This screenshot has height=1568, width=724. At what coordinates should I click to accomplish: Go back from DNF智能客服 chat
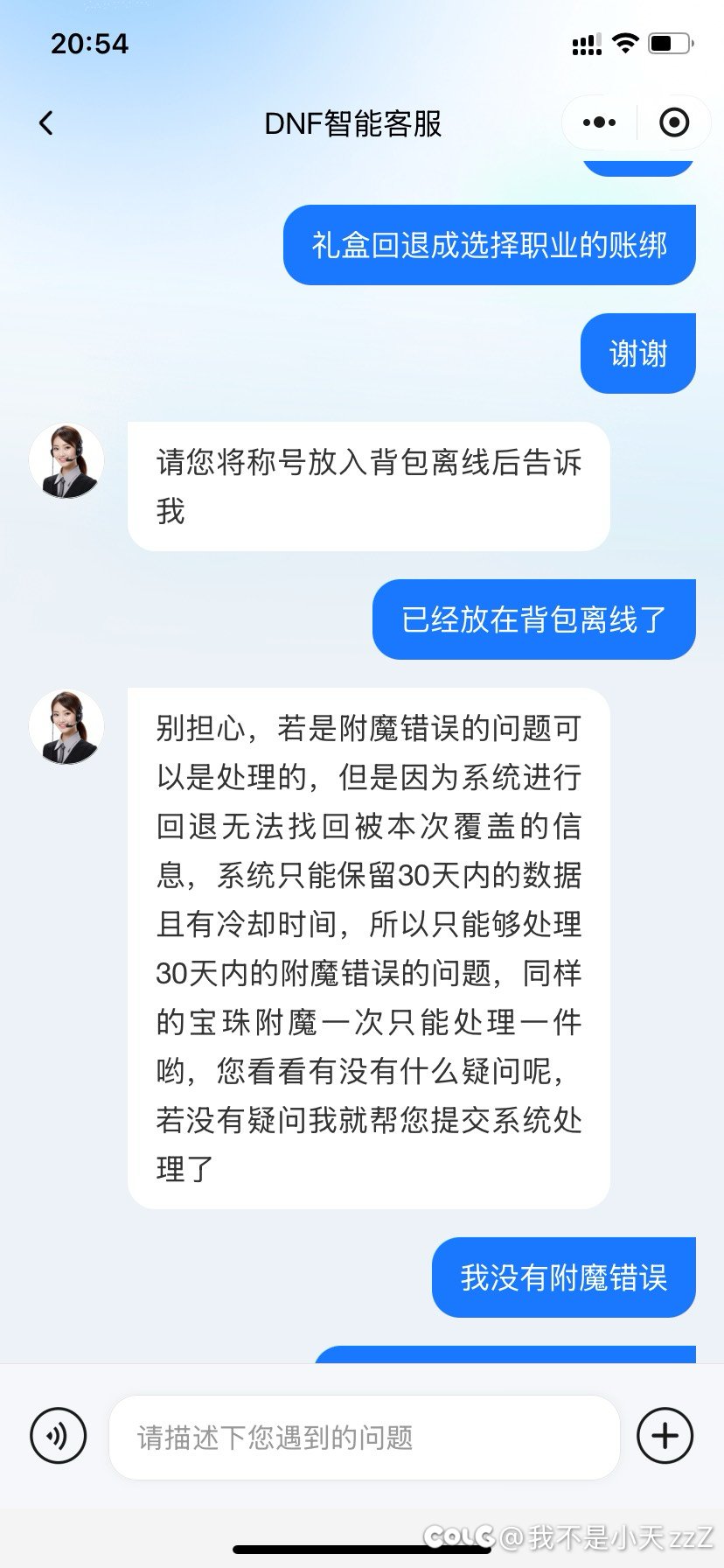point(46,123)
